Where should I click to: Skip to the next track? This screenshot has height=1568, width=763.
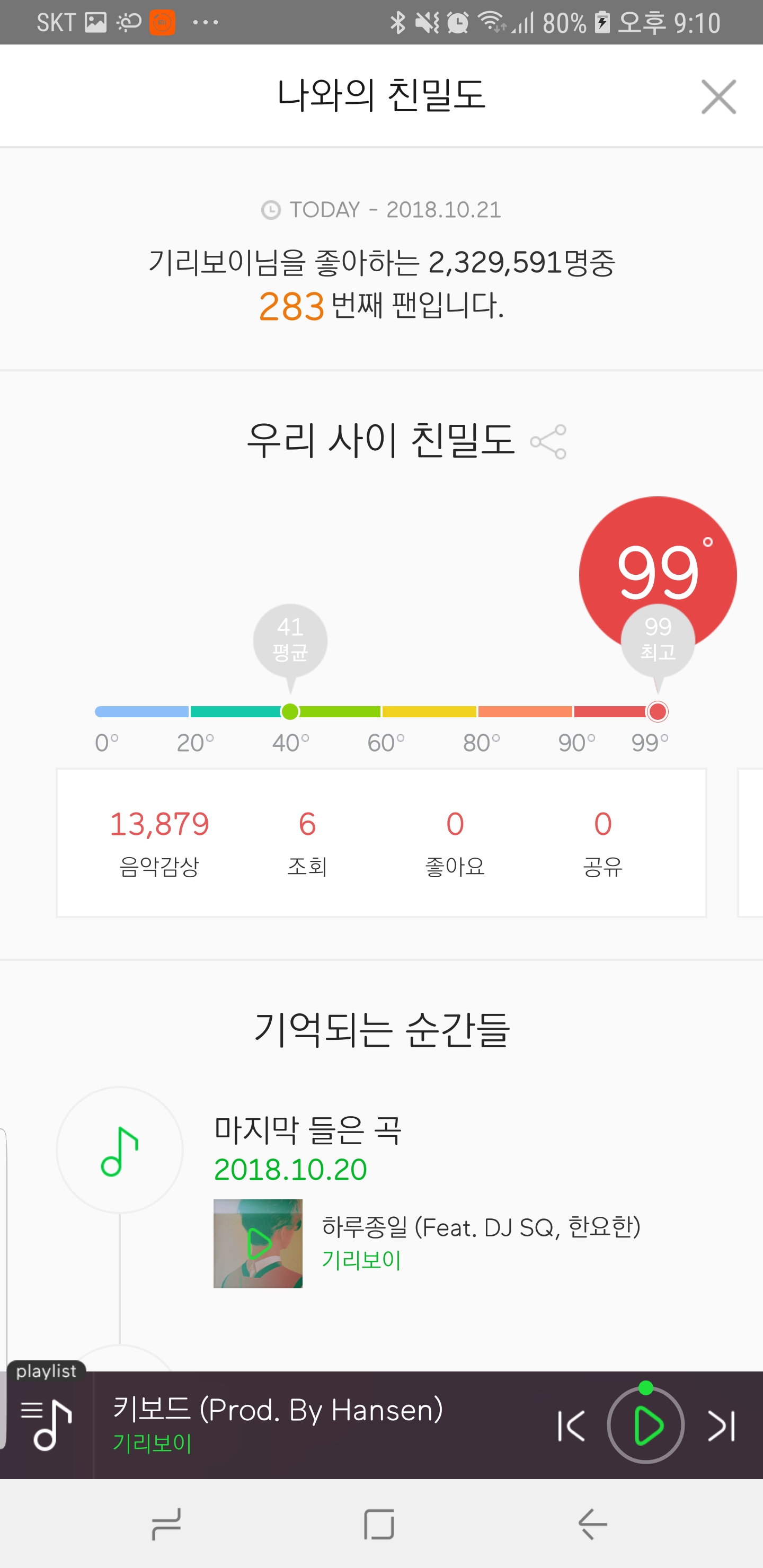point(722,1426)
